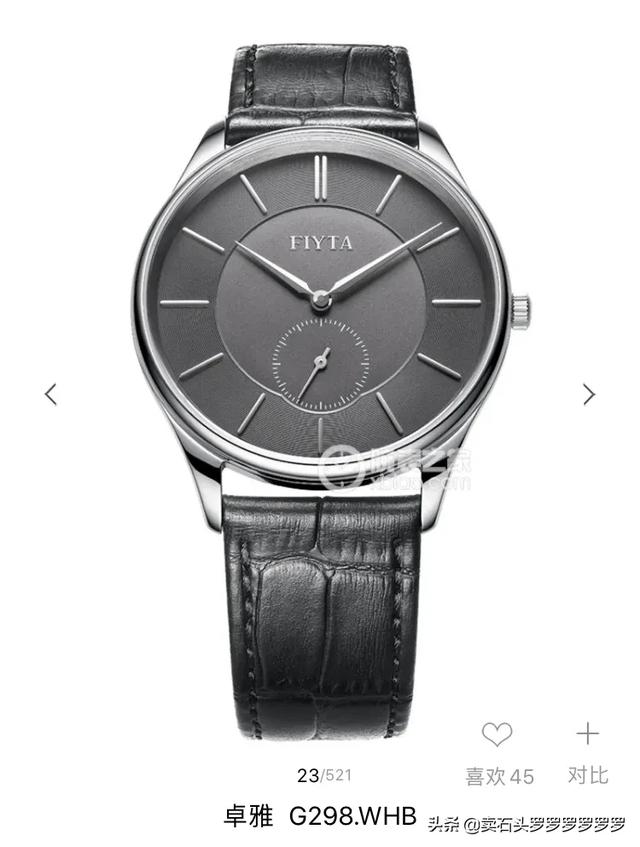The width and height of the screenshot is (640, 847).
Task: Go to the previous watch image
Action: point(50,394)
